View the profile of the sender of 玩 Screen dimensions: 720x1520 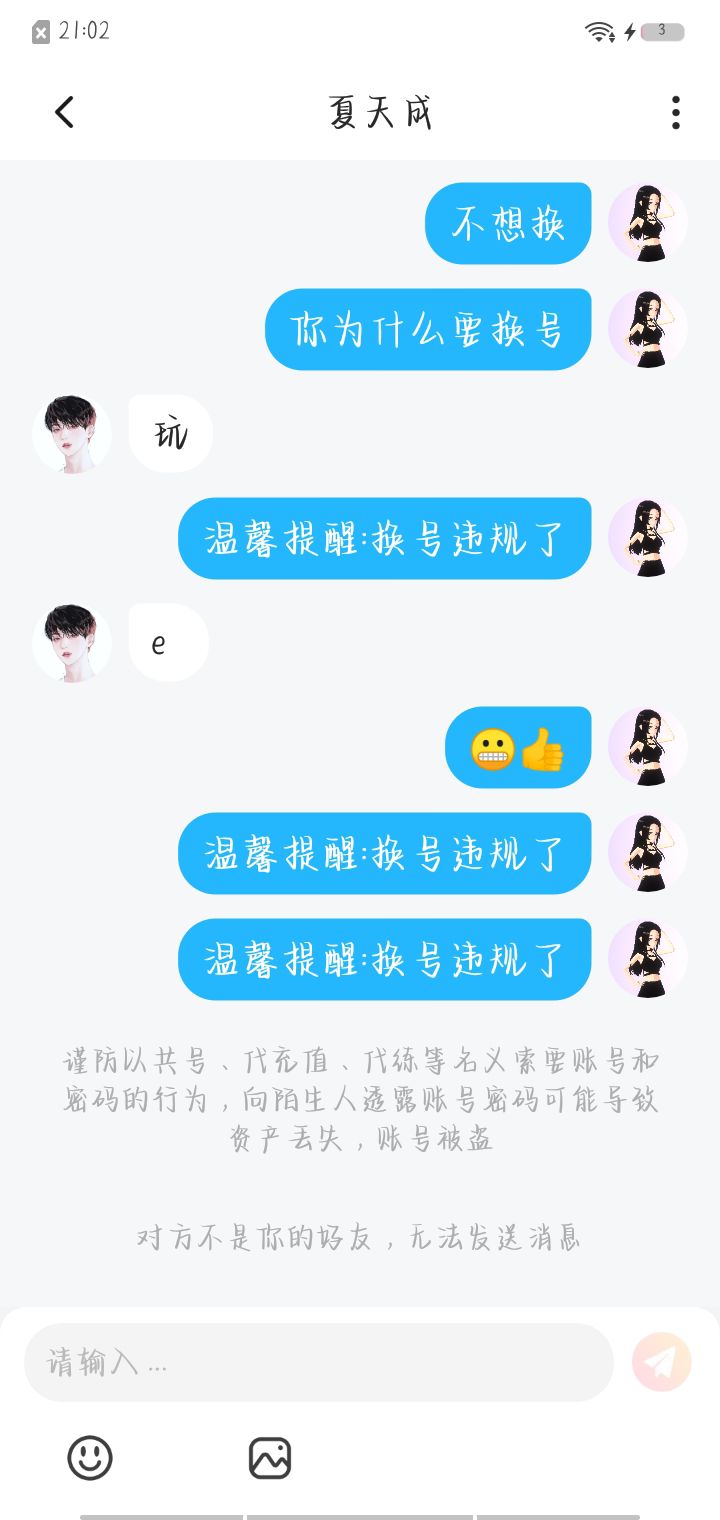click(x=72, y=434)
